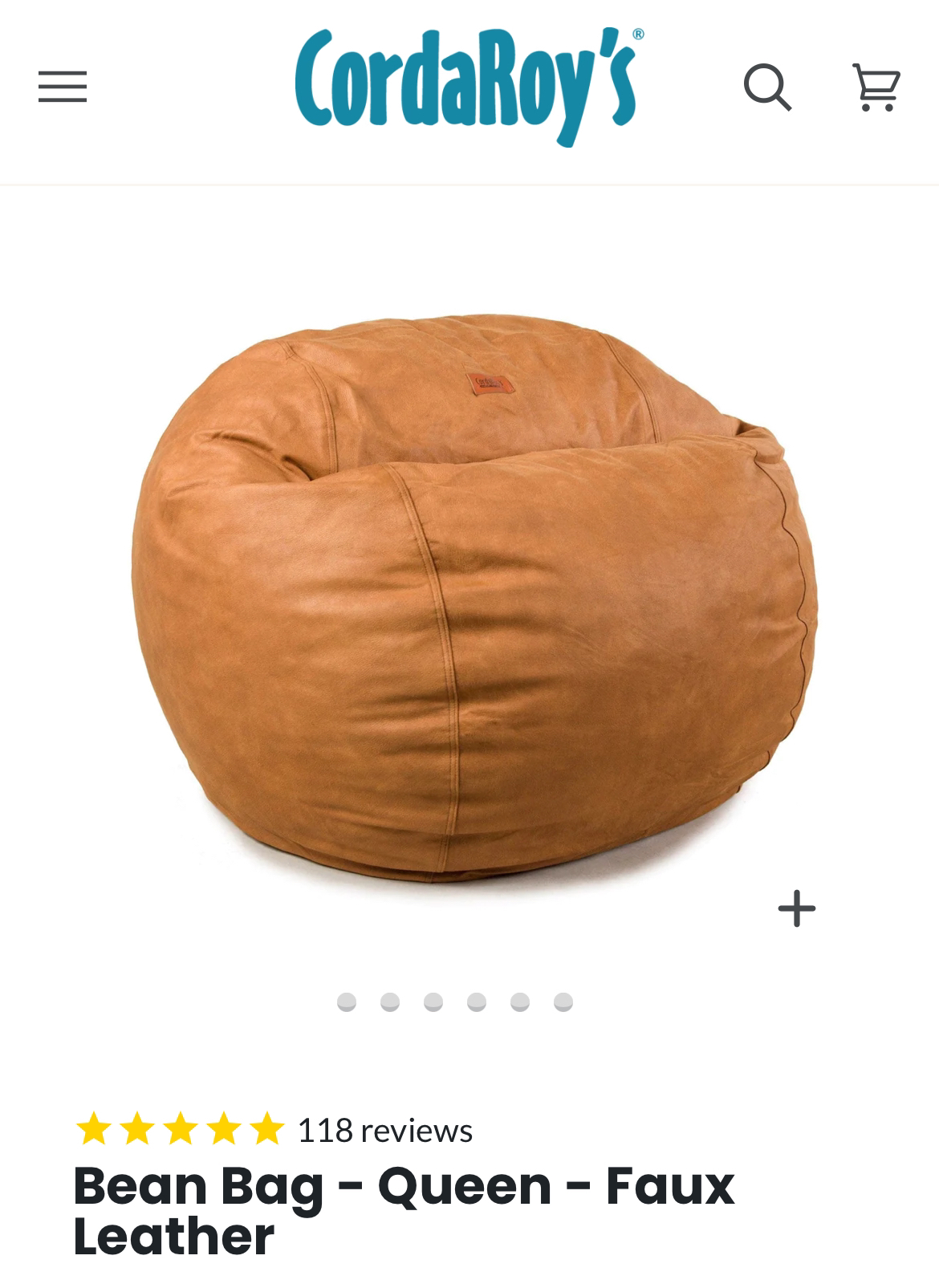Image resolution: width=939 pixels, height=1288 pixels.
Task: Open the 118 reviews link
Action: coord(384,1130)
